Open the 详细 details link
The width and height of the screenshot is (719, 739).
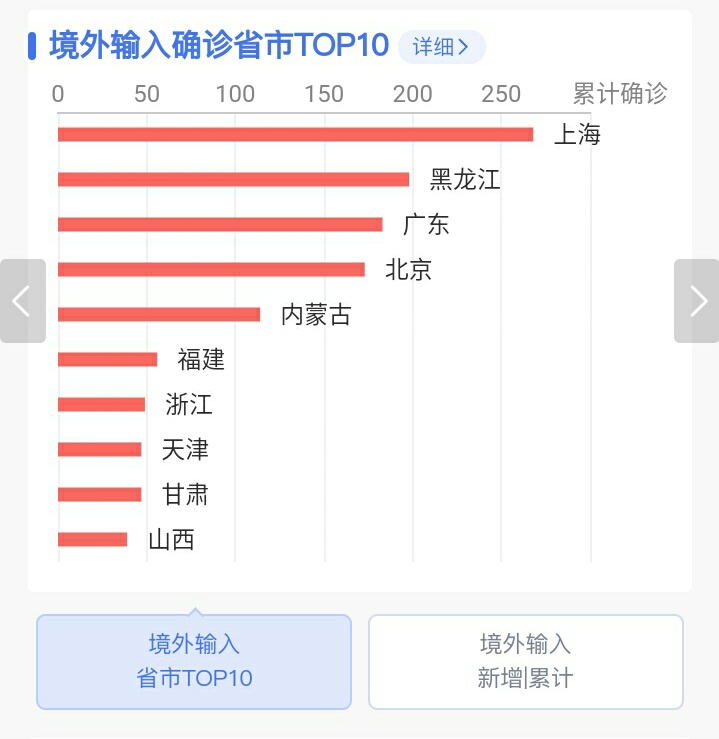pyautogui.click(x=441, y=47)
